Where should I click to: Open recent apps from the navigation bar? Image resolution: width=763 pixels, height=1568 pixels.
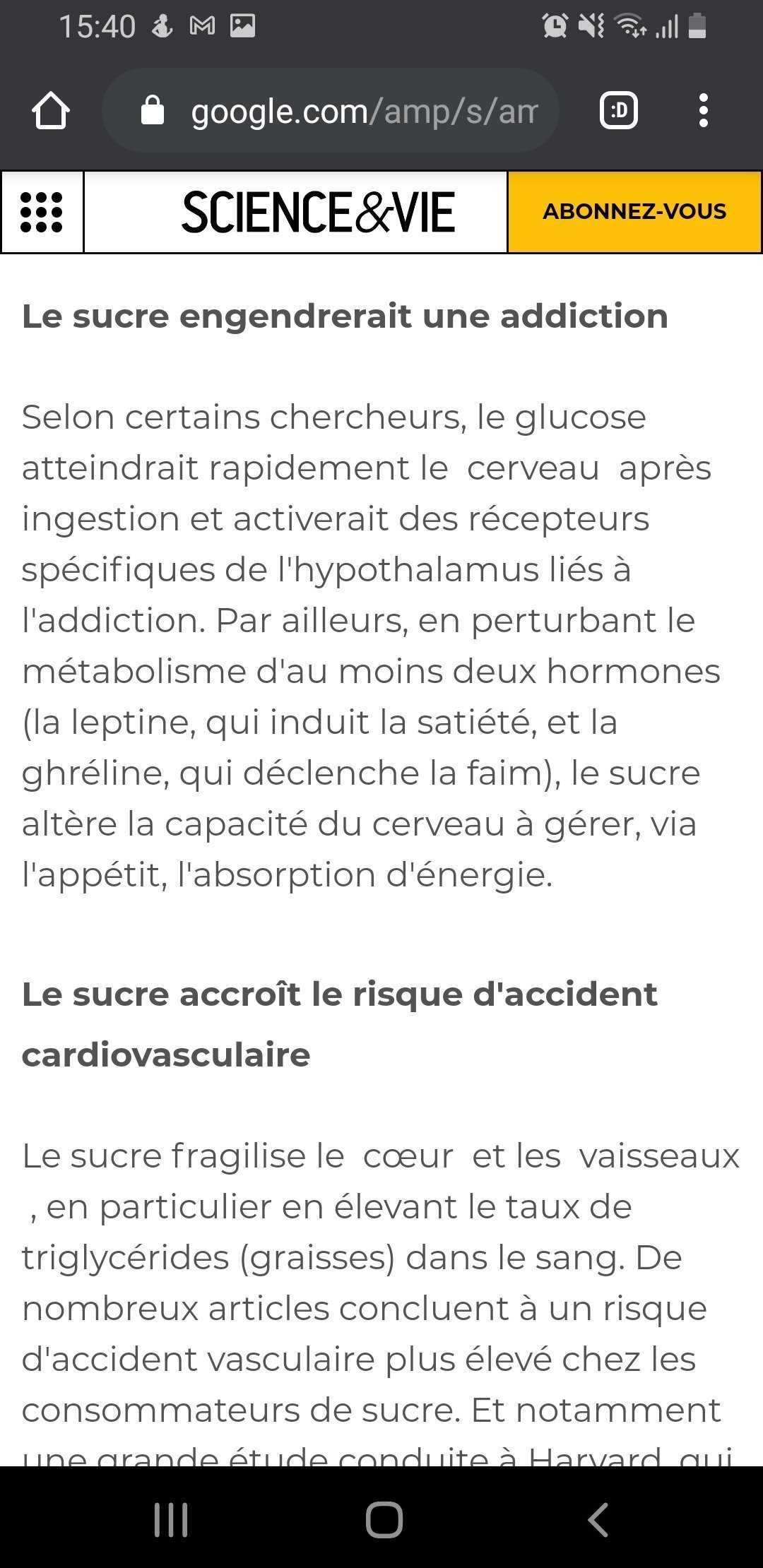pyautogui.click(x=171, y=1519)
